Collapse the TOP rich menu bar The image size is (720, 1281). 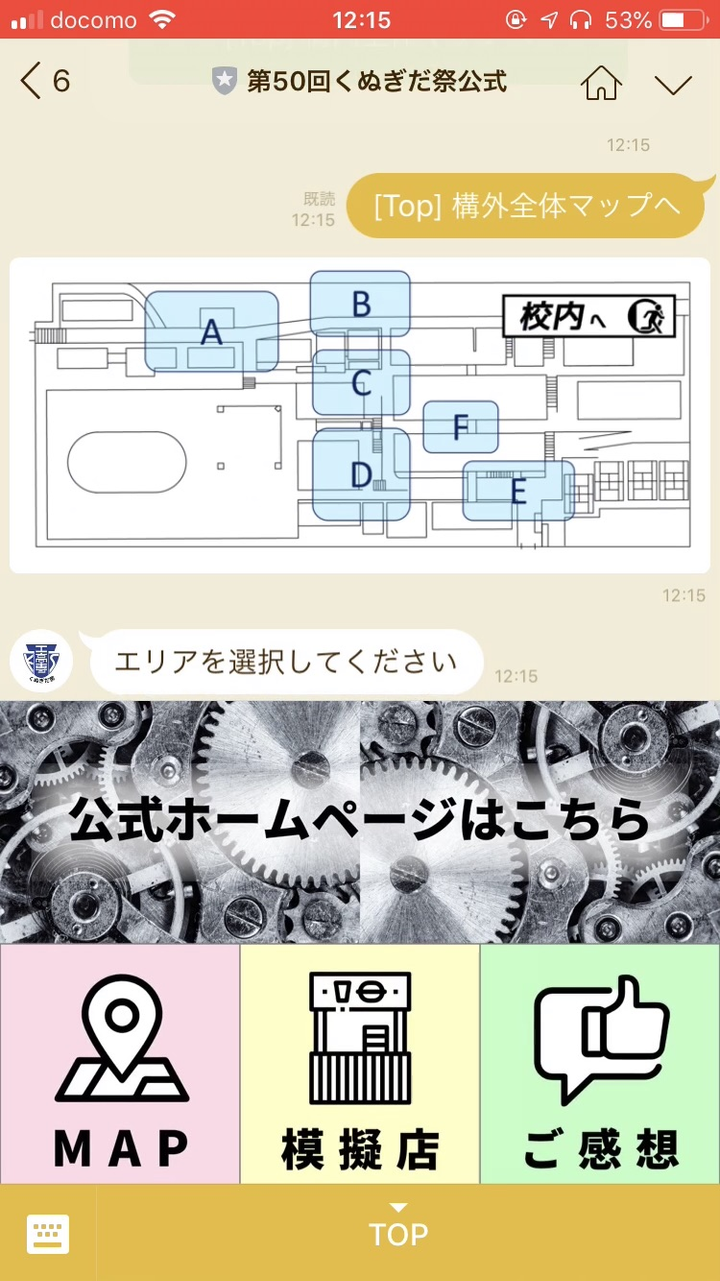(398, 1231)
